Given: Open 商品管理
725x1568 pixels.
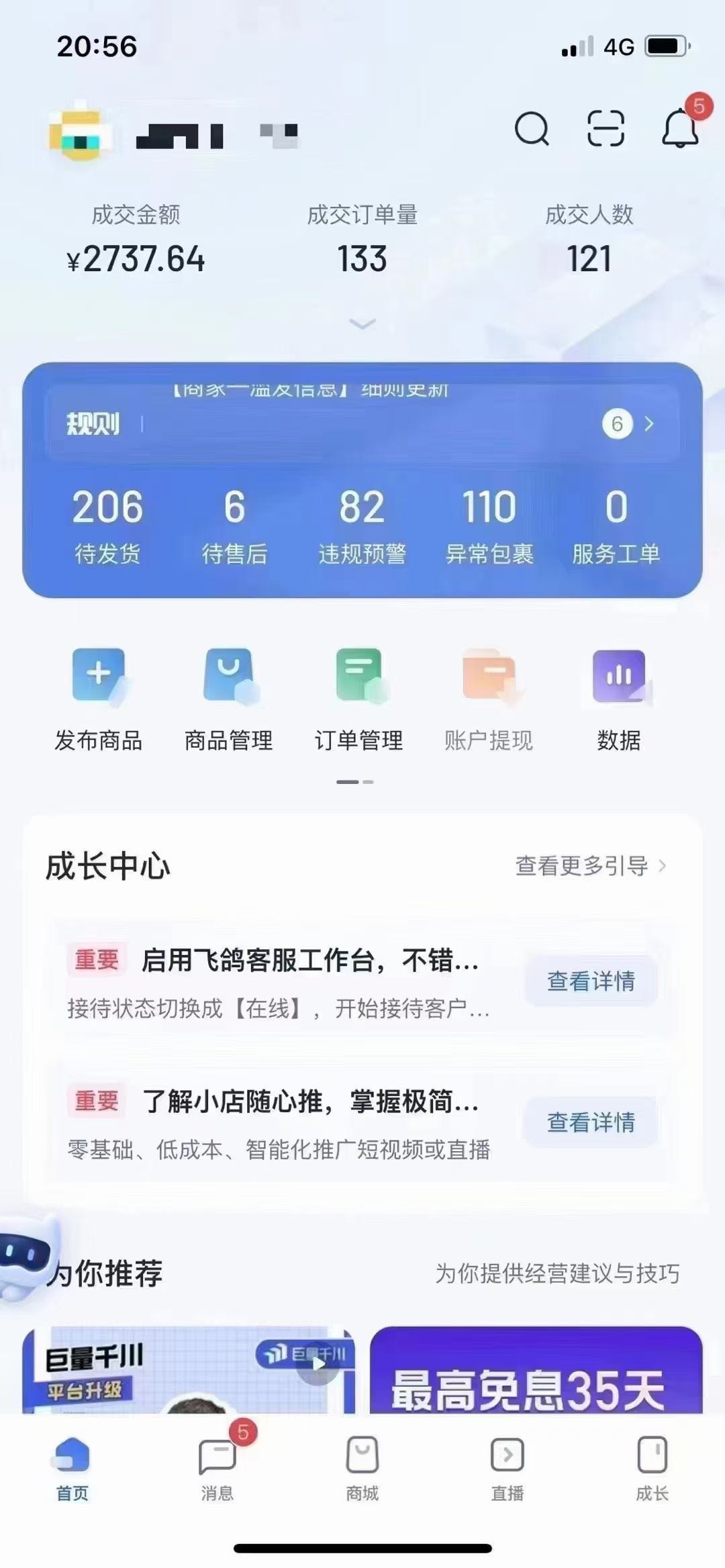Looking at the screenshot, I should pyautogui.click(x=229, y=699).
